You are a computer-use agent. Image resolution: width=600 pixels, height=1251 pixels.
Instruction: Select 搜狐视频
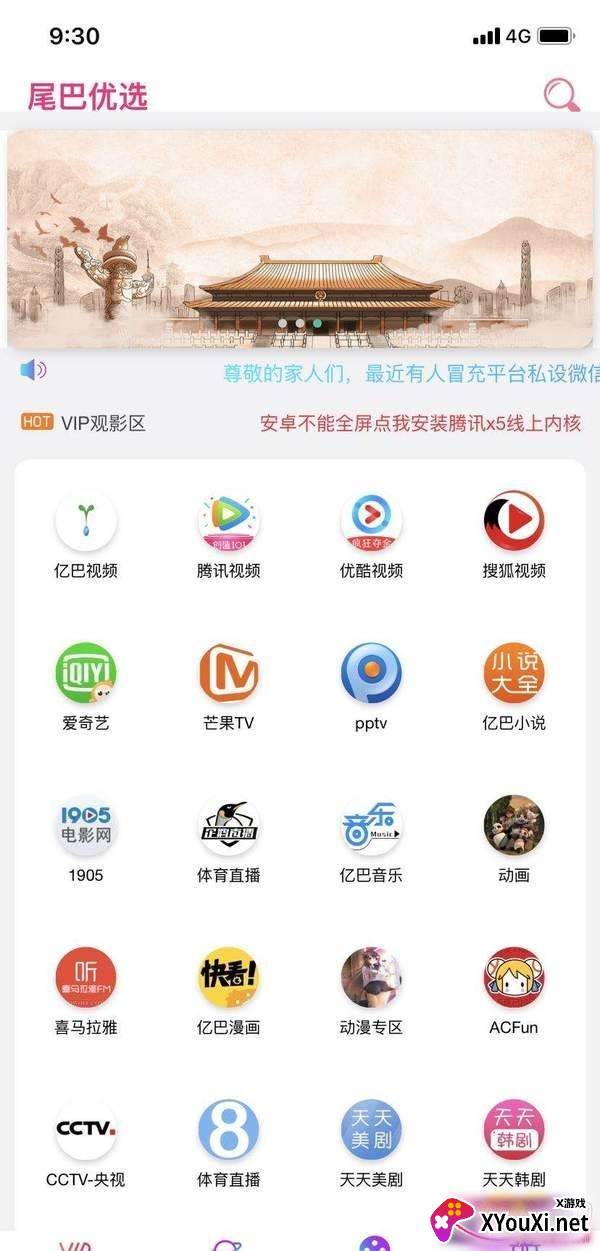point(514,521)
